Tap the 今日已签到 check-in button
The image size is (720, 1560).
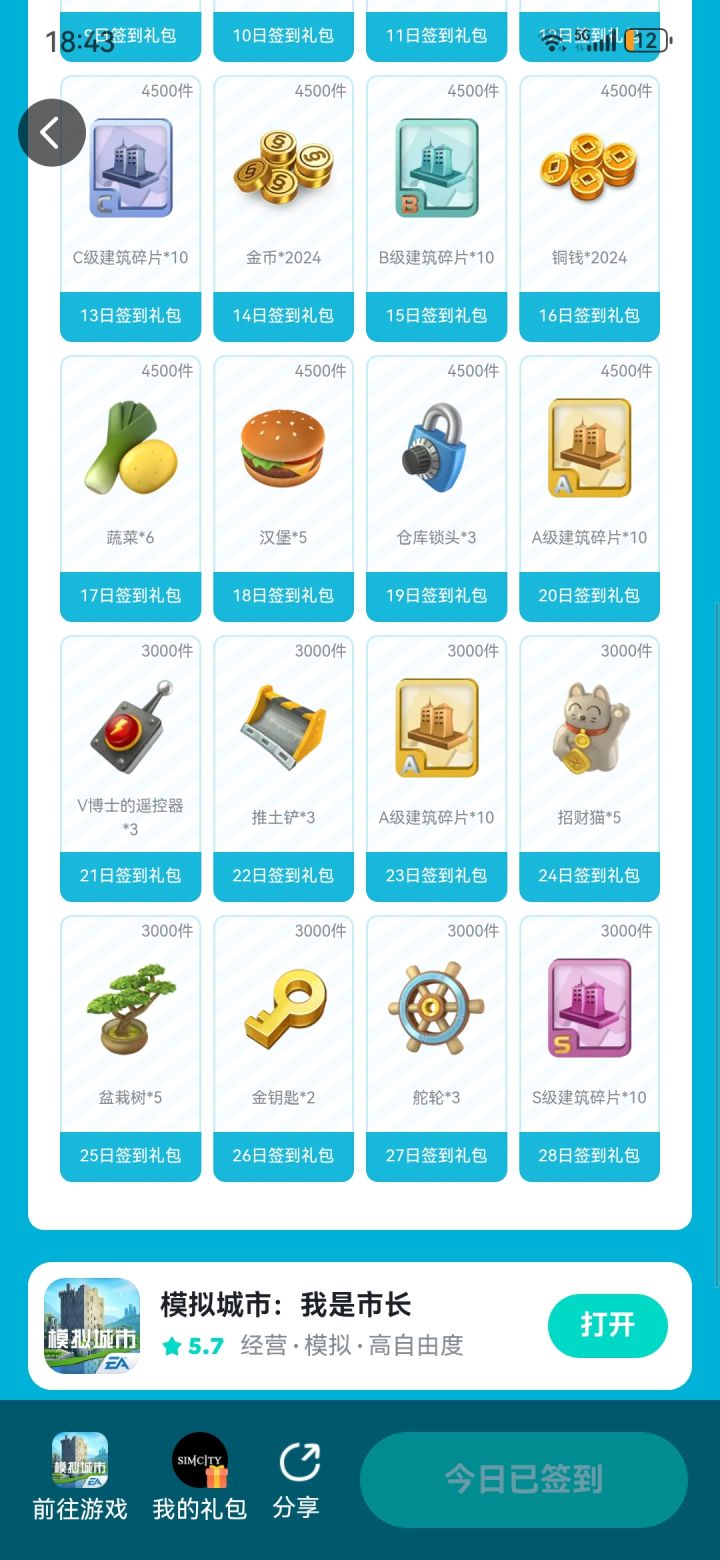coord(523,1479)
